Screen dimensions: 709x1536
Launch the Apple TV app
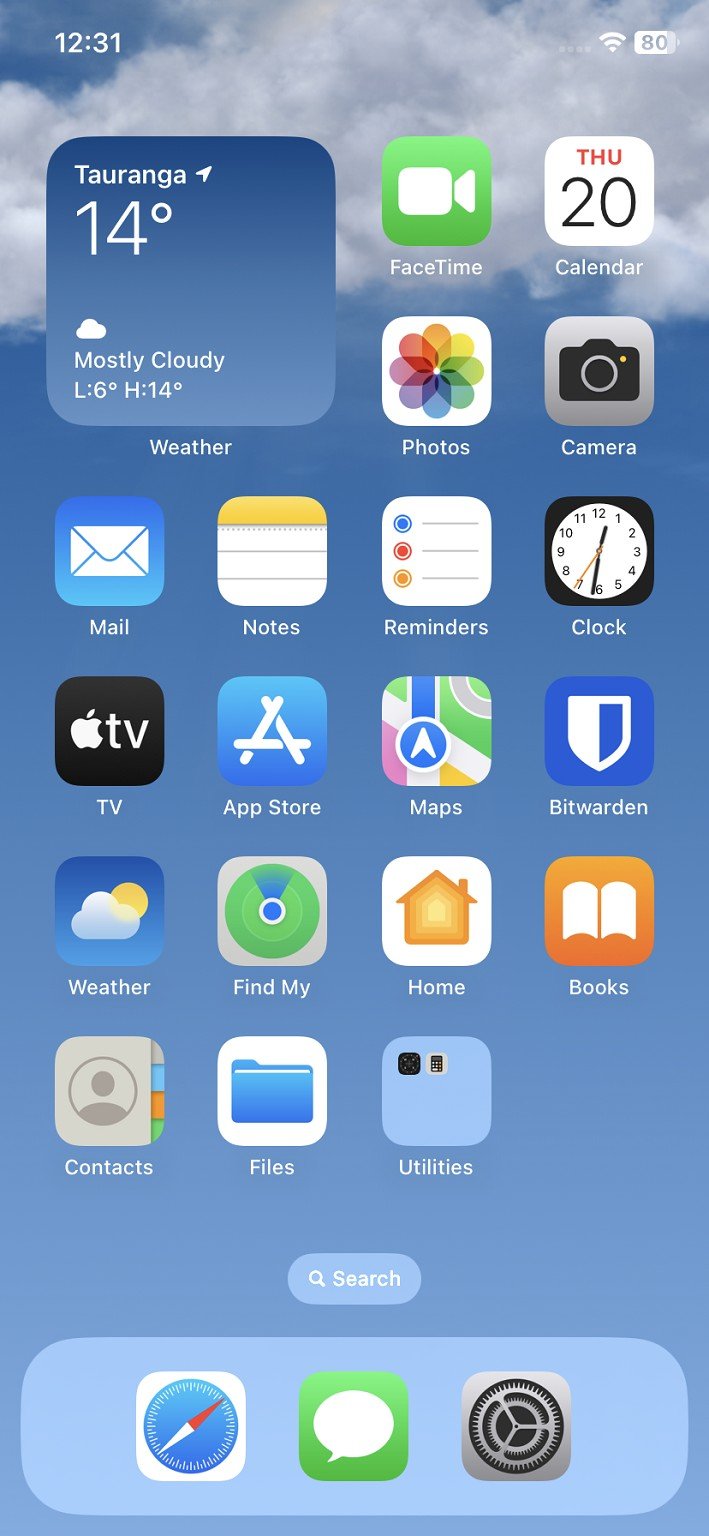click(109, 731)
